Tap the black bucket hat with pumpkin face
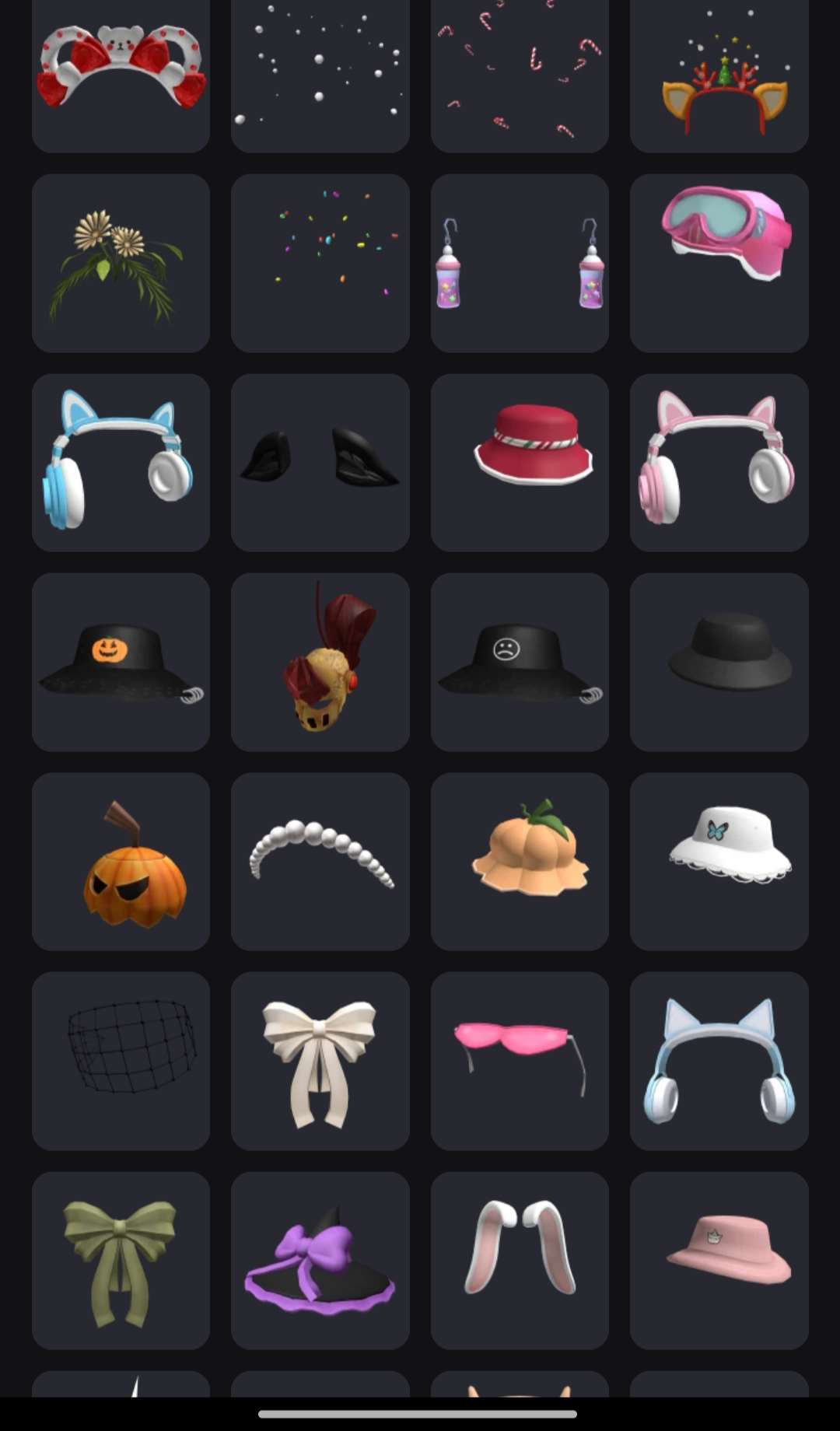Viewport: 840px width, 1431px height. coord(121,662)
